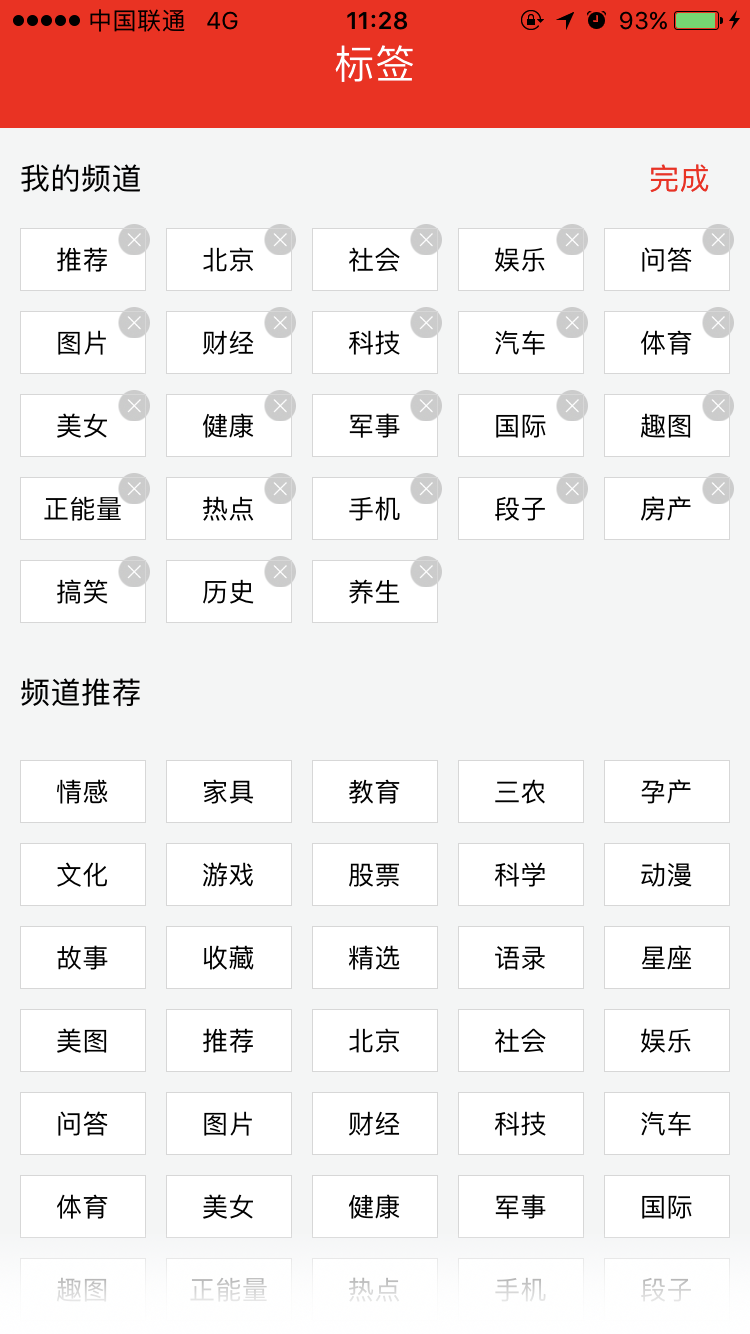Viewport: 750px width, 1334px height.
Task: Add the 文化 channel
Action: pyautogui.click(x=83, y=875)
